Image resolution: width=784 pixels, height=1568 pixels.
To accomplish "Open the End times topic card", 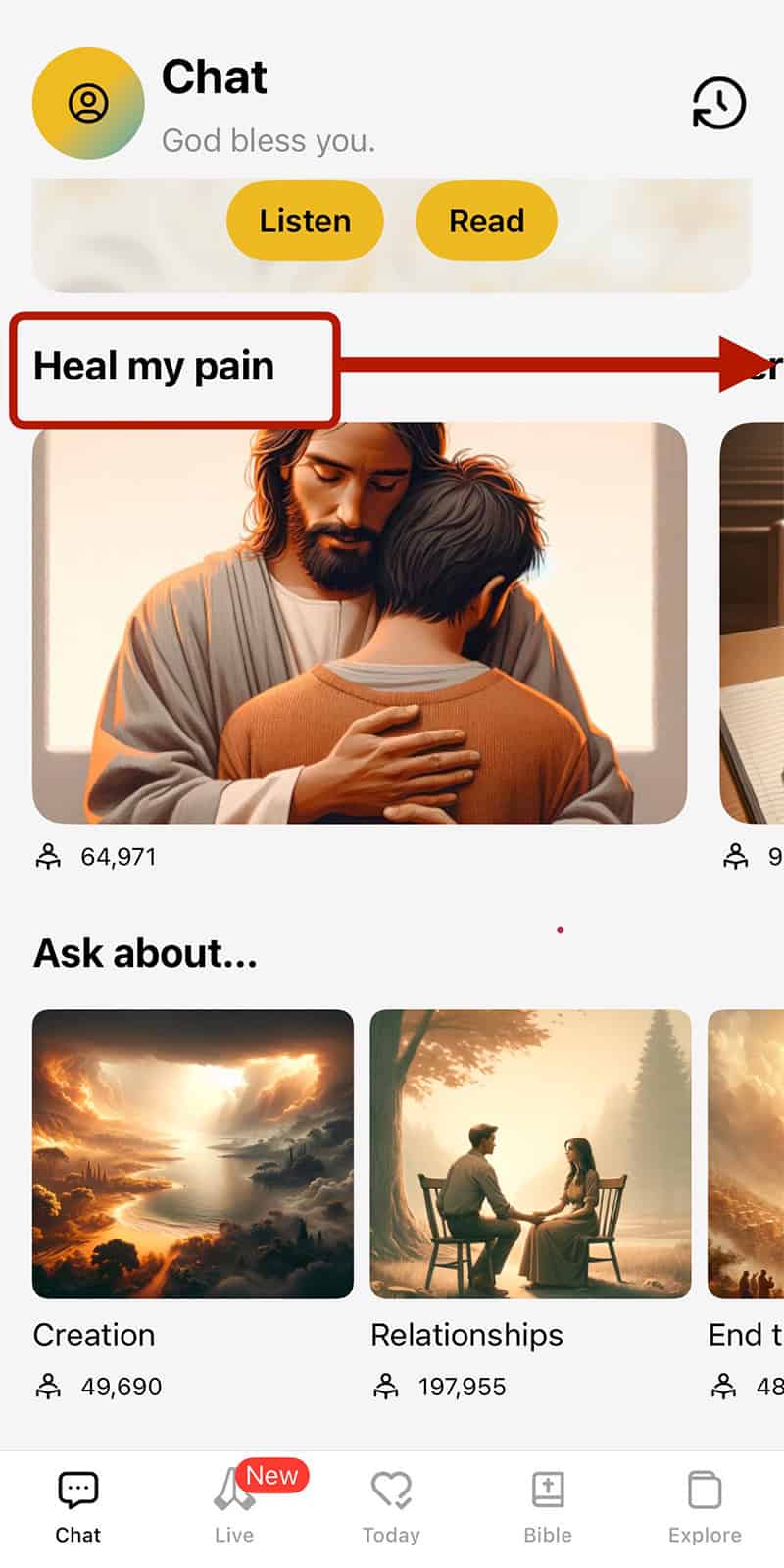I will [747, 1153].
